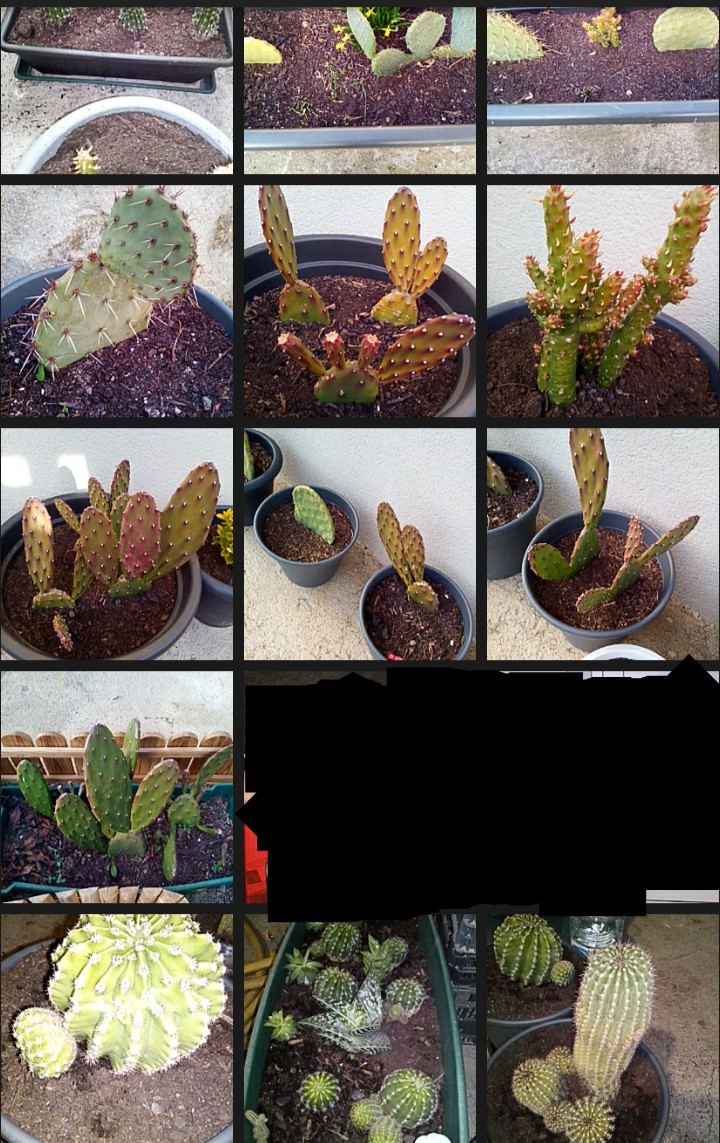Open planter photo with yellow flowers
The width and height of the screenshot is (720, 1143).
[360, 88]
